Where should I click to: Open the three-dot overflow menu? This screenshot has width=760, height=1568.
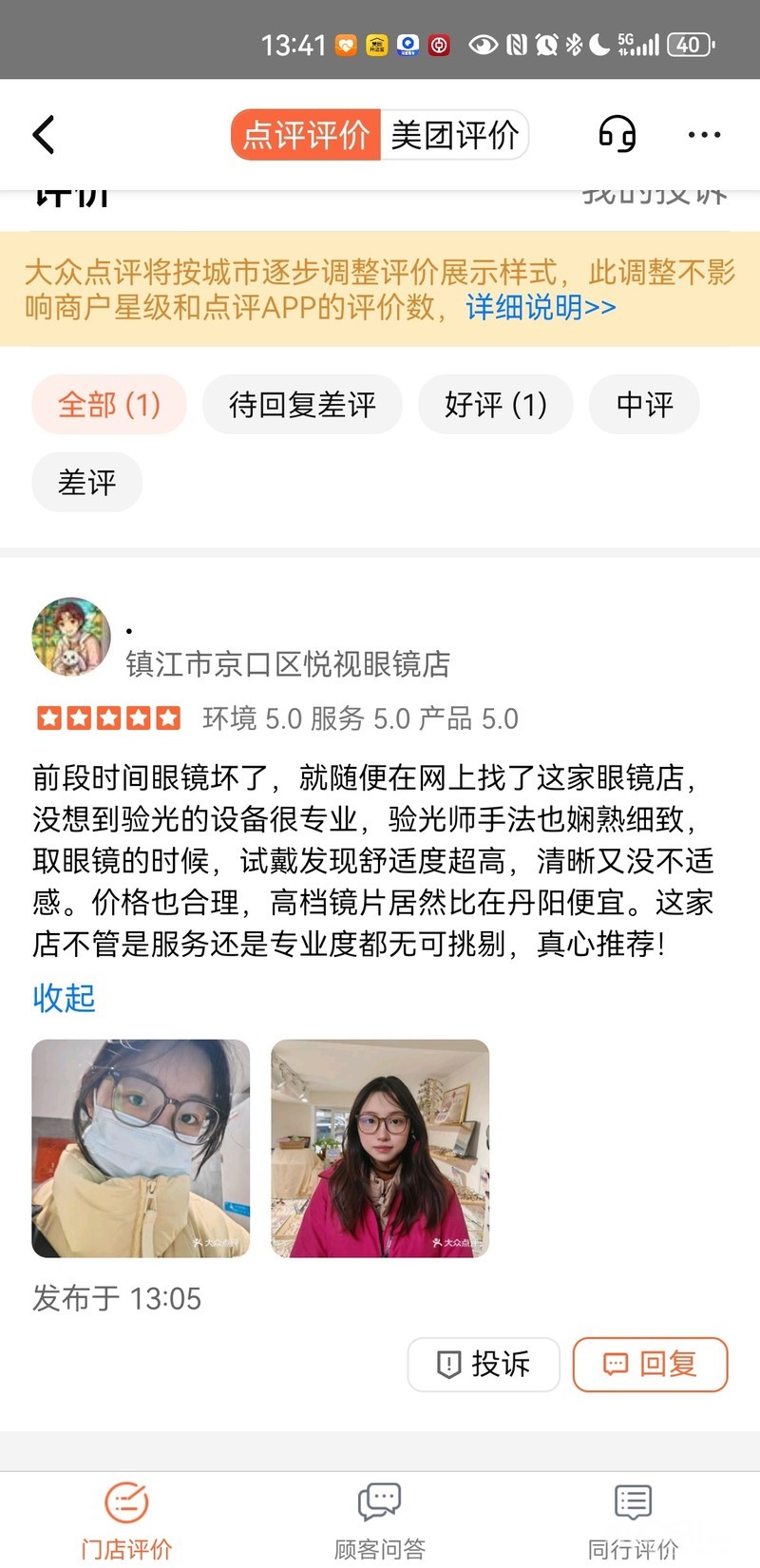704,135
